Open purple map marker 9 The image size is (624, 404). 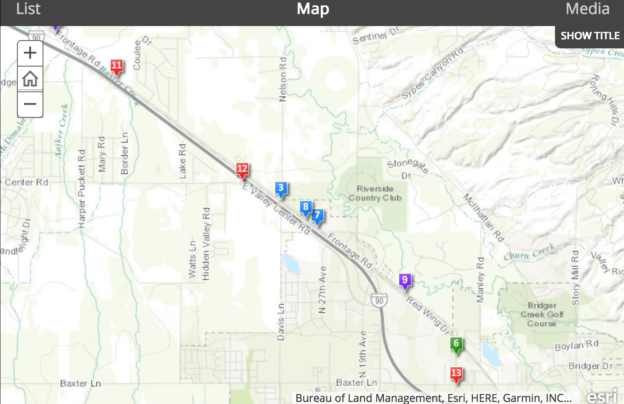(405, 281)
